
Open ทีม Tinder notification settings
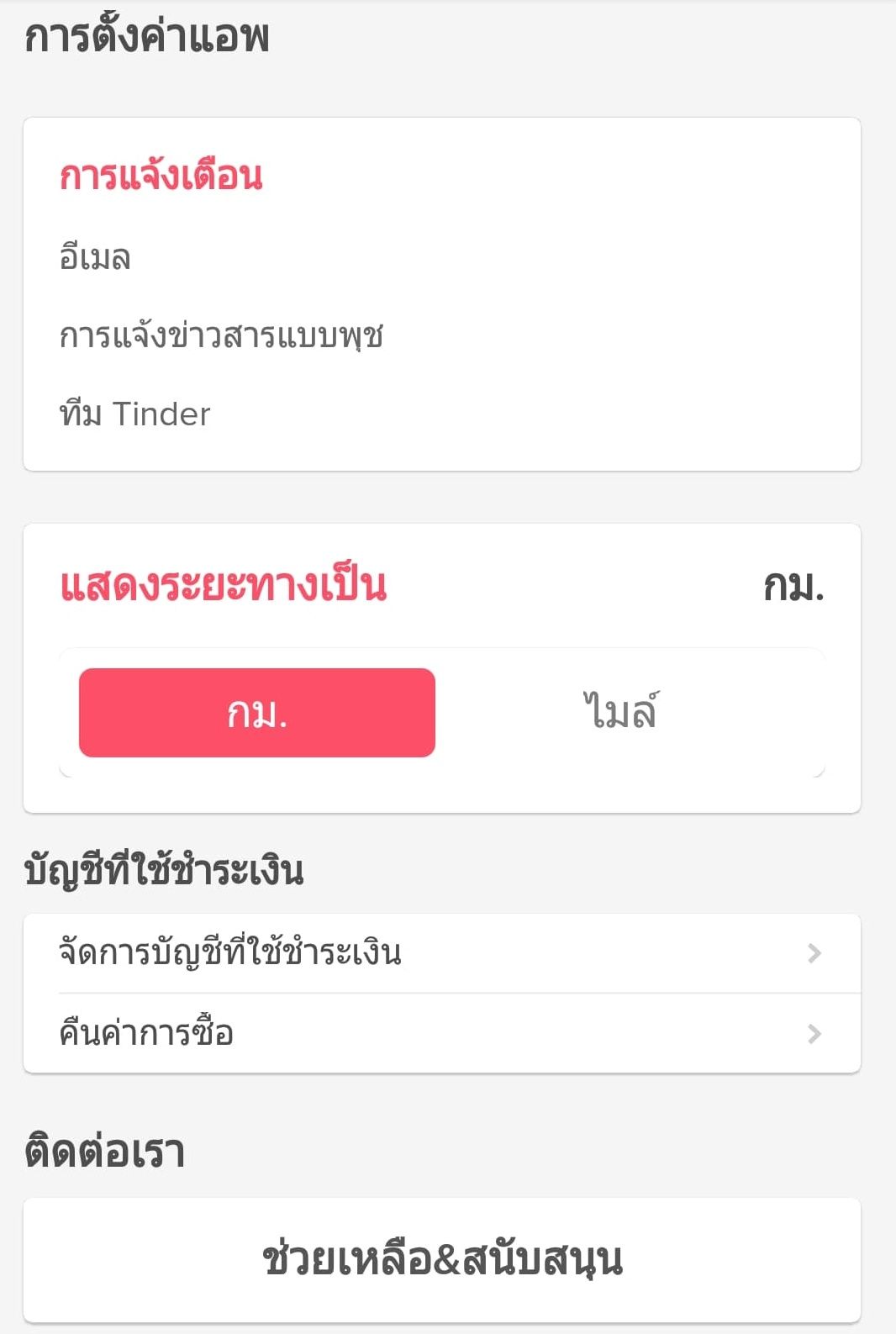[x=135, y=414]
